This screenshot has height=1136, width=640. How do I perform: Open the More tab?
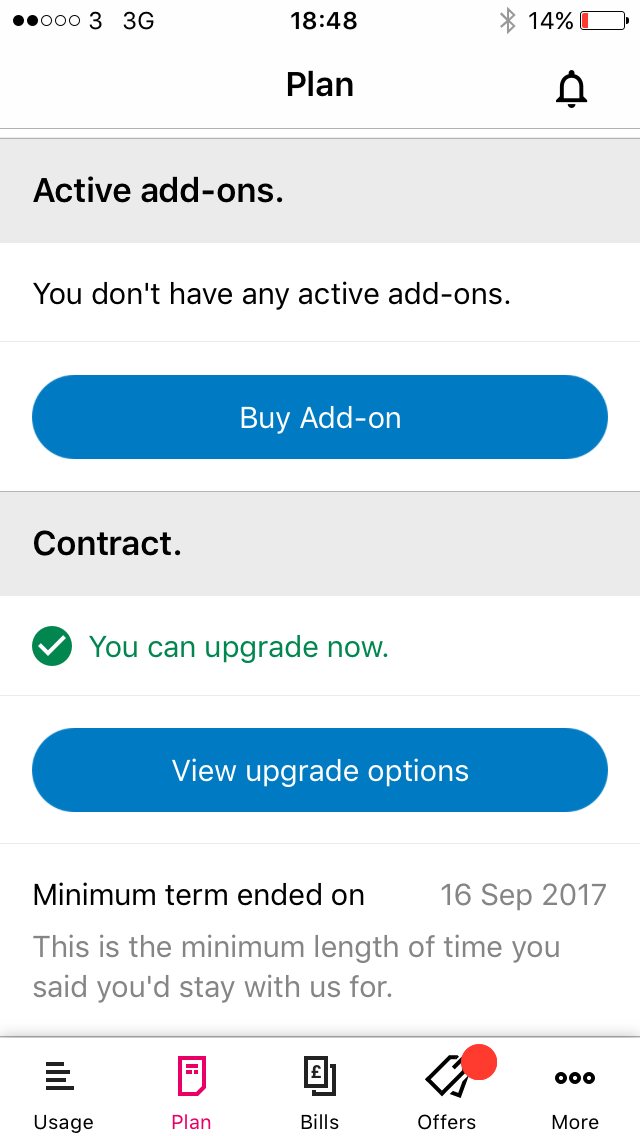pyautogui.click(x=575, y=1091)
